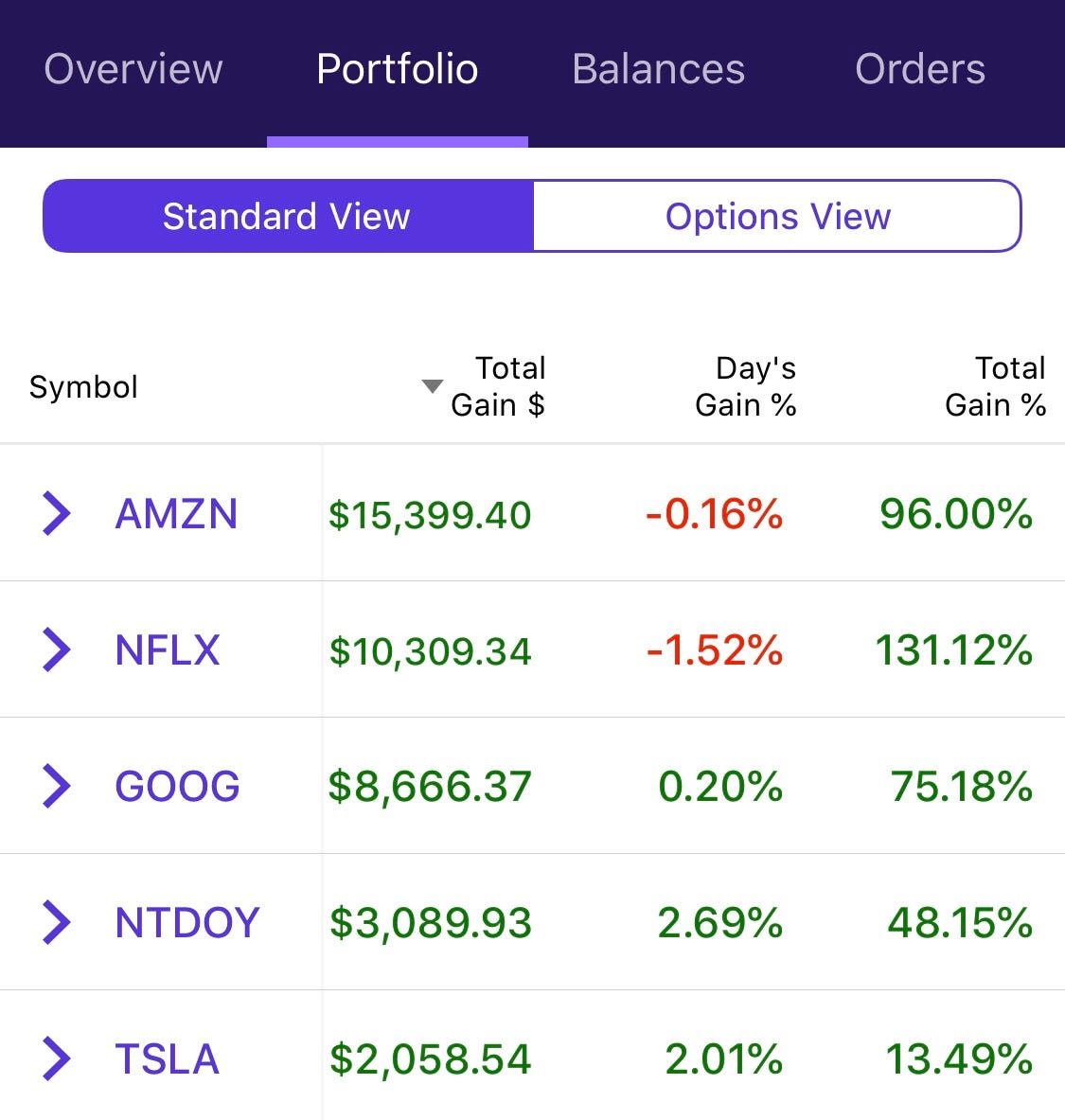Screen dimensions: 1065x1120
Task: Click the sort arrow next to Symbol
Action: 432,385
